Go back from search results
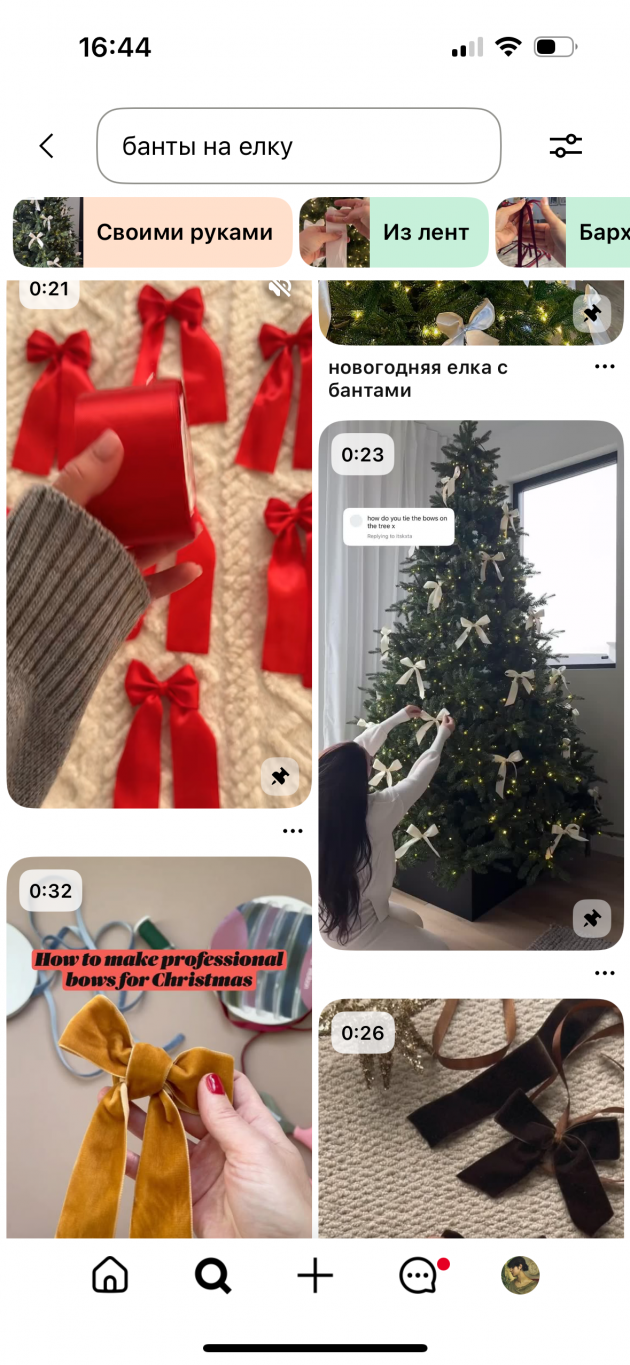Viewport: 630px width, 1365px height. 46,146
